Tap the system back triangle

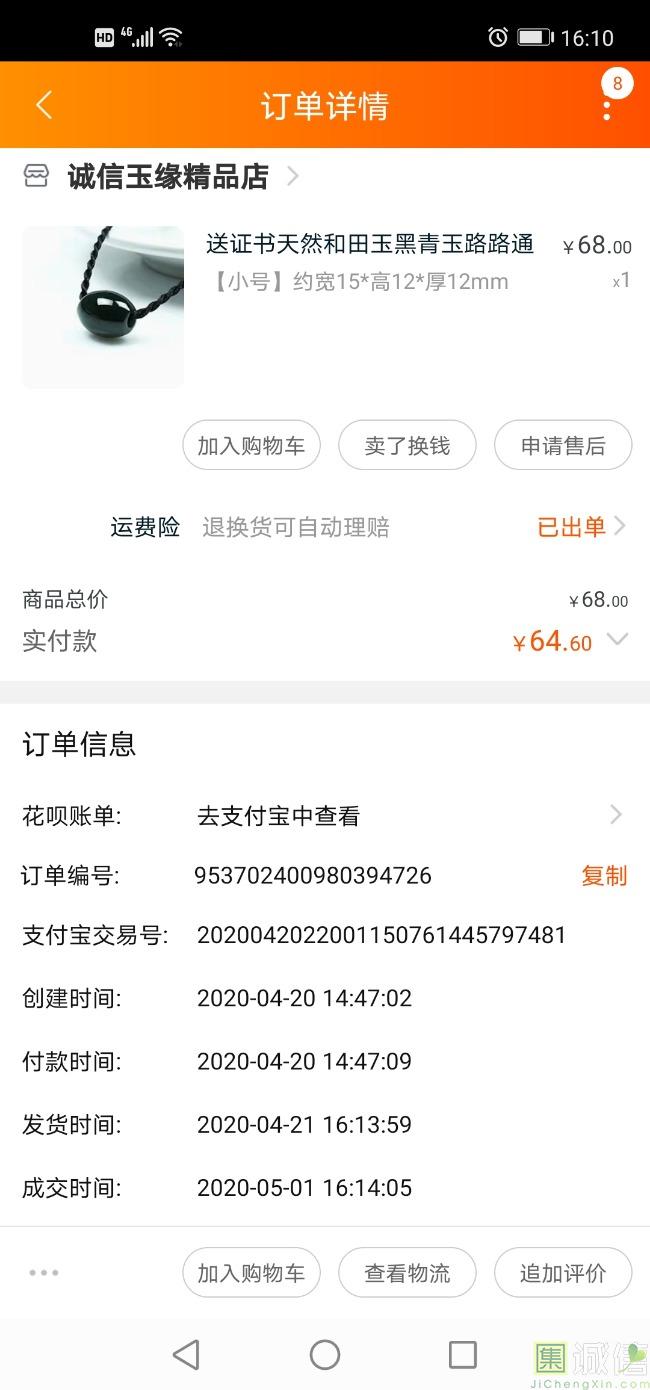pos(186,1355)
